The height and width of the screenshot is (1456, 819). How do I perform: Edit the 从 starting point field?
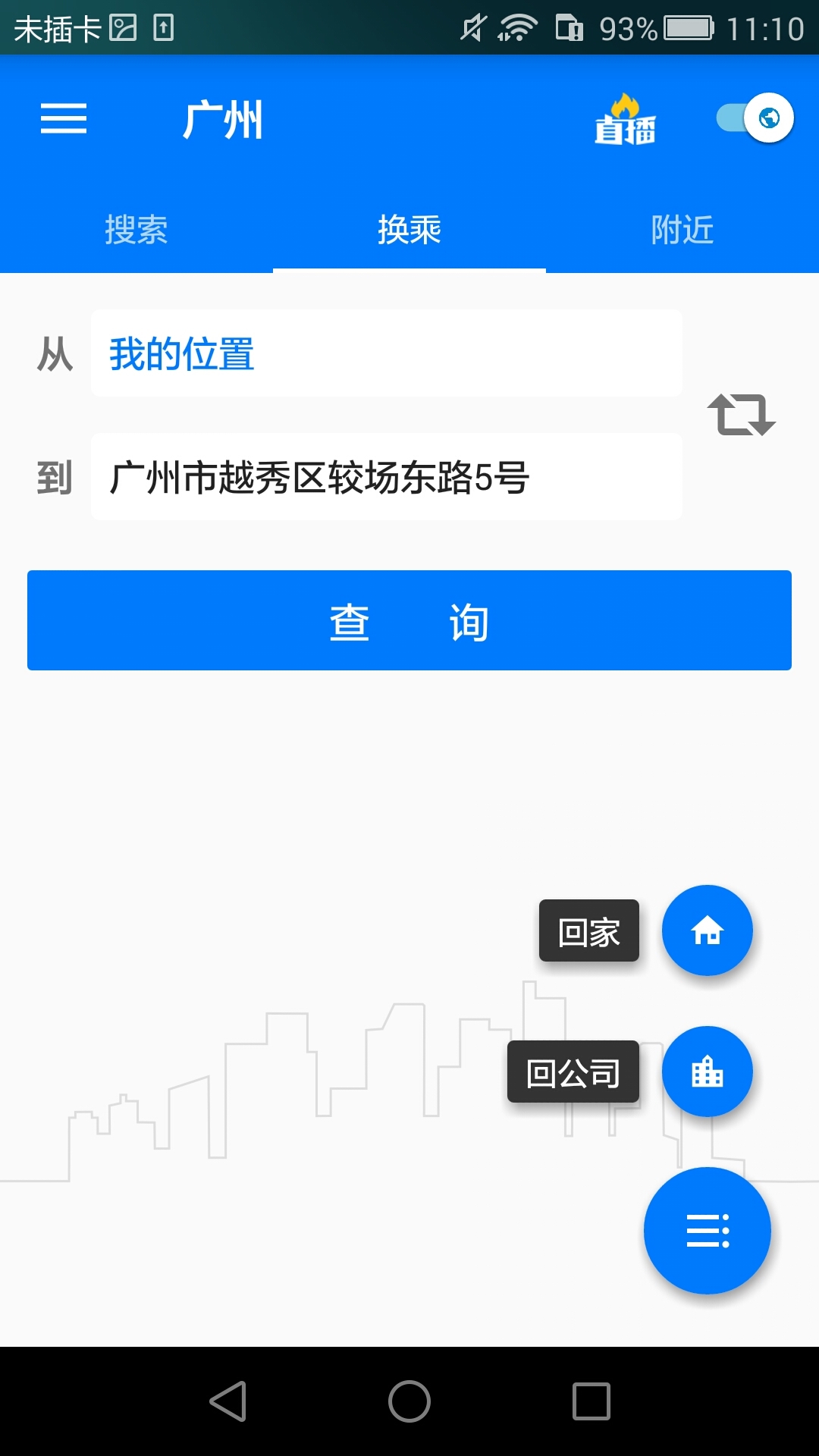[x=387, y=353]
